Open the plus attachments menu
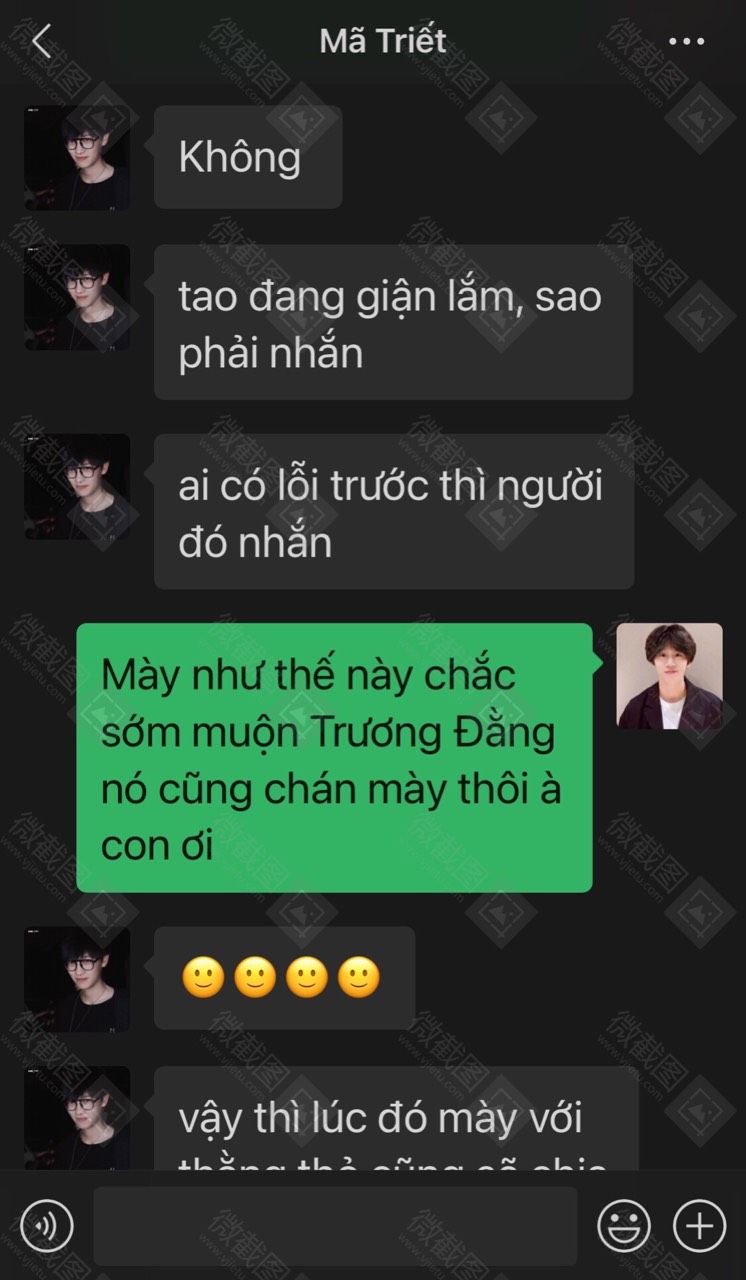The height and width of the screenshot is (1280, 746). (x=699, y=1225)
